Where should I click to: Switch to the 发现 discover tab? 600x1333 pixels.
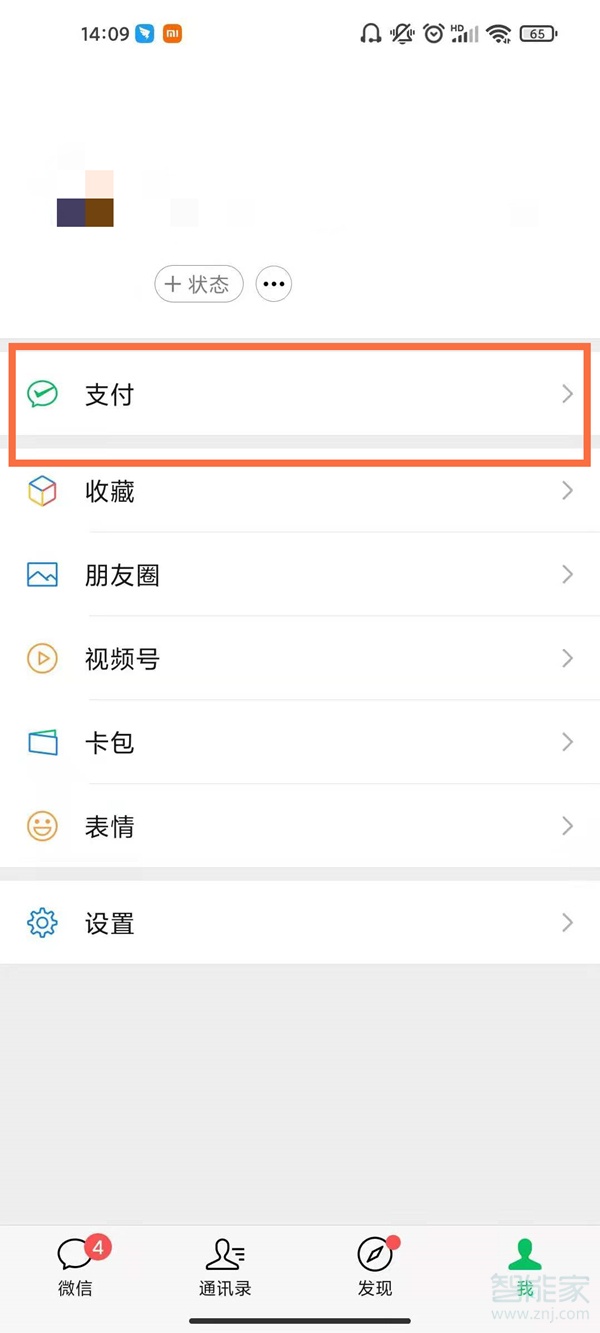click(x=375, y=1267)
